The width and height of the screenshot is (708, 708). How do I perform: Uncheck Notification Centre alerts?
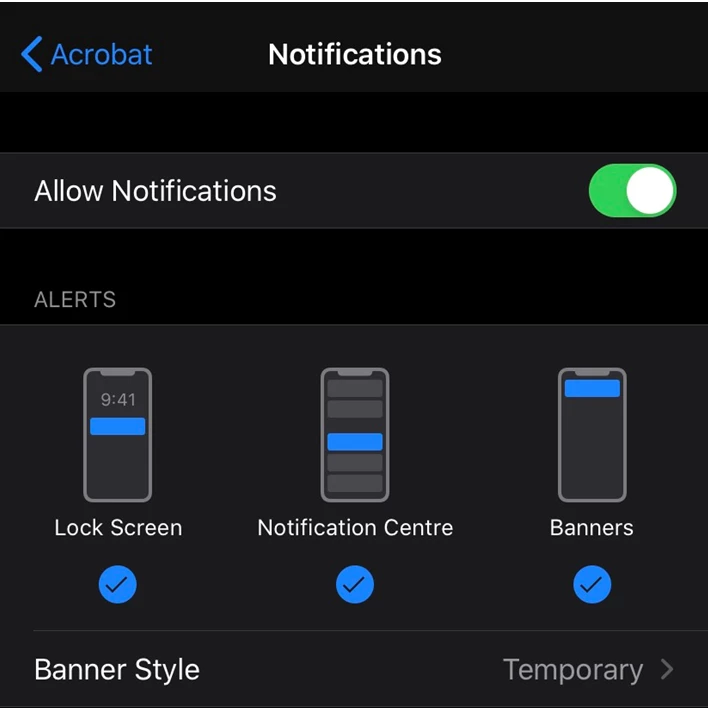coord(354,585)
